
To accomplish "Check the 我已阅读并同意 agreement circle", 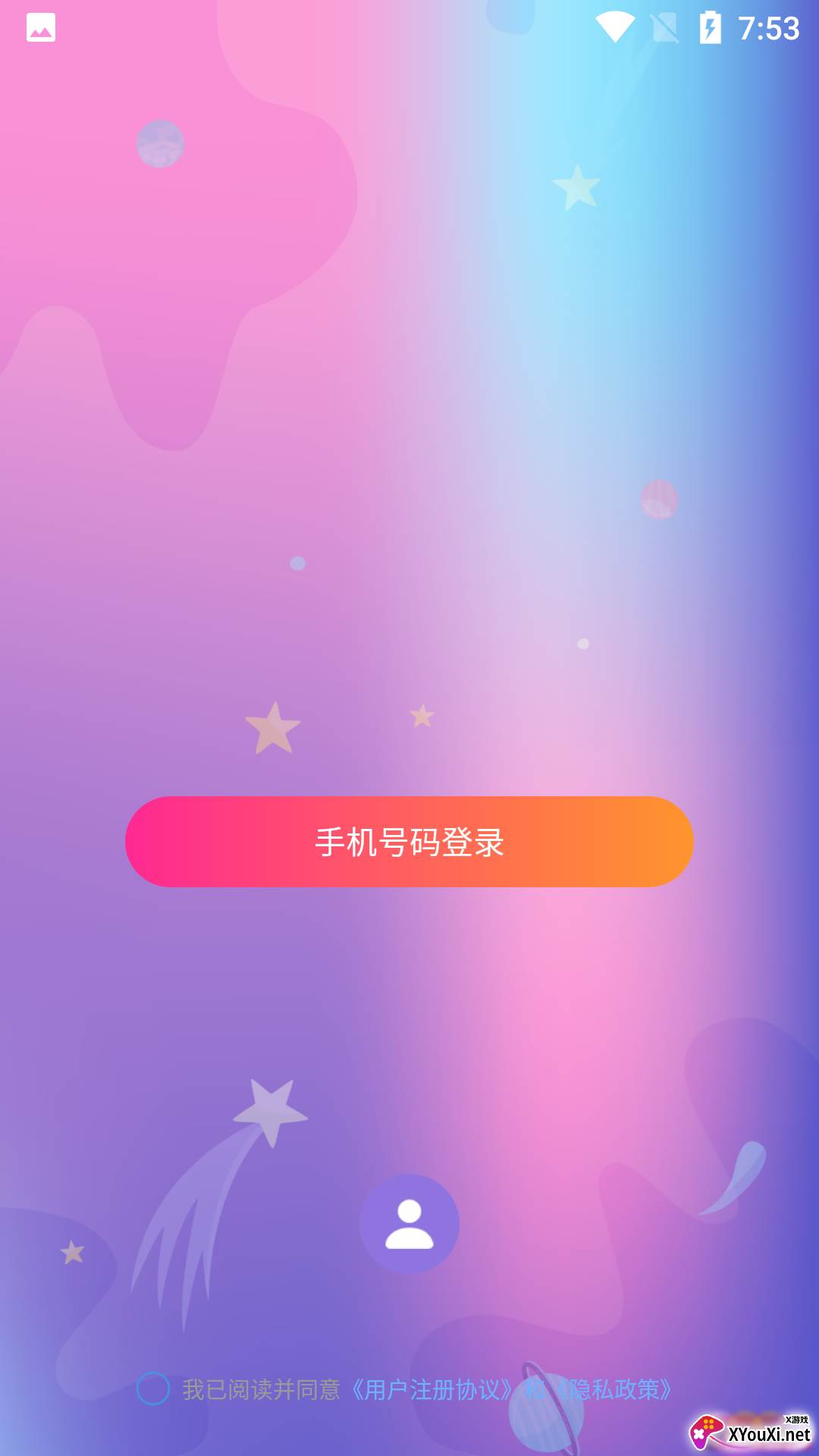I will point(152,1389).
